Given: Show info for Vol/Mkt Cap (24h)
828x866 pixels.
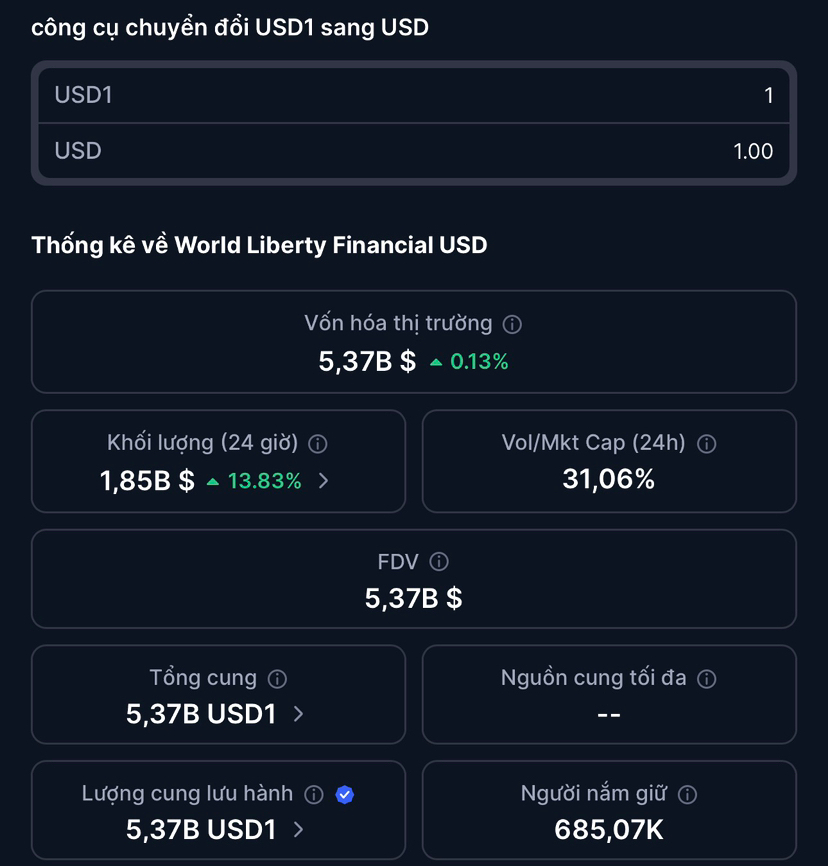Looking at the screenshot, I should click(x=706, y=444).
